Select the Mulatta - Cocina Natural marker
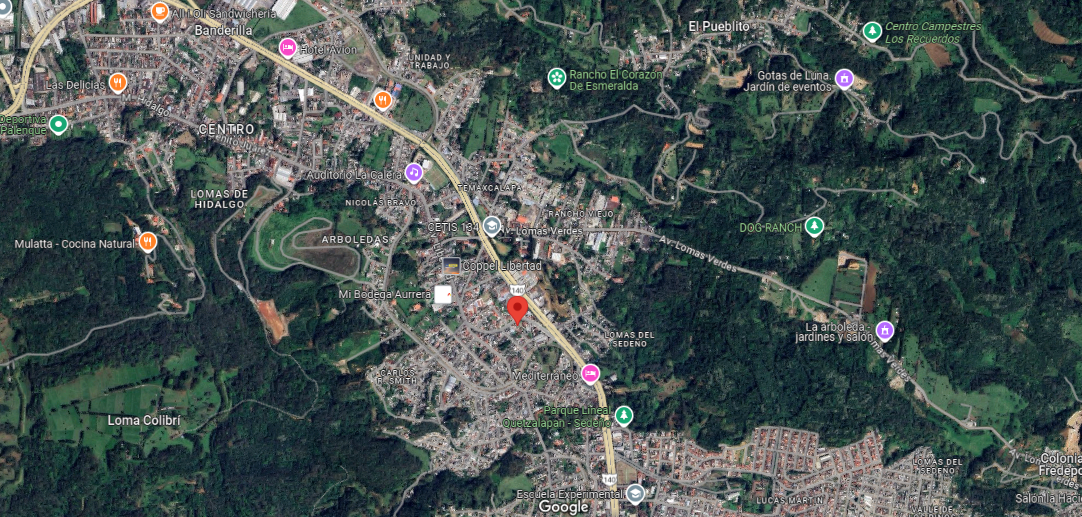 pyautogui.click(x=149, y=242)
